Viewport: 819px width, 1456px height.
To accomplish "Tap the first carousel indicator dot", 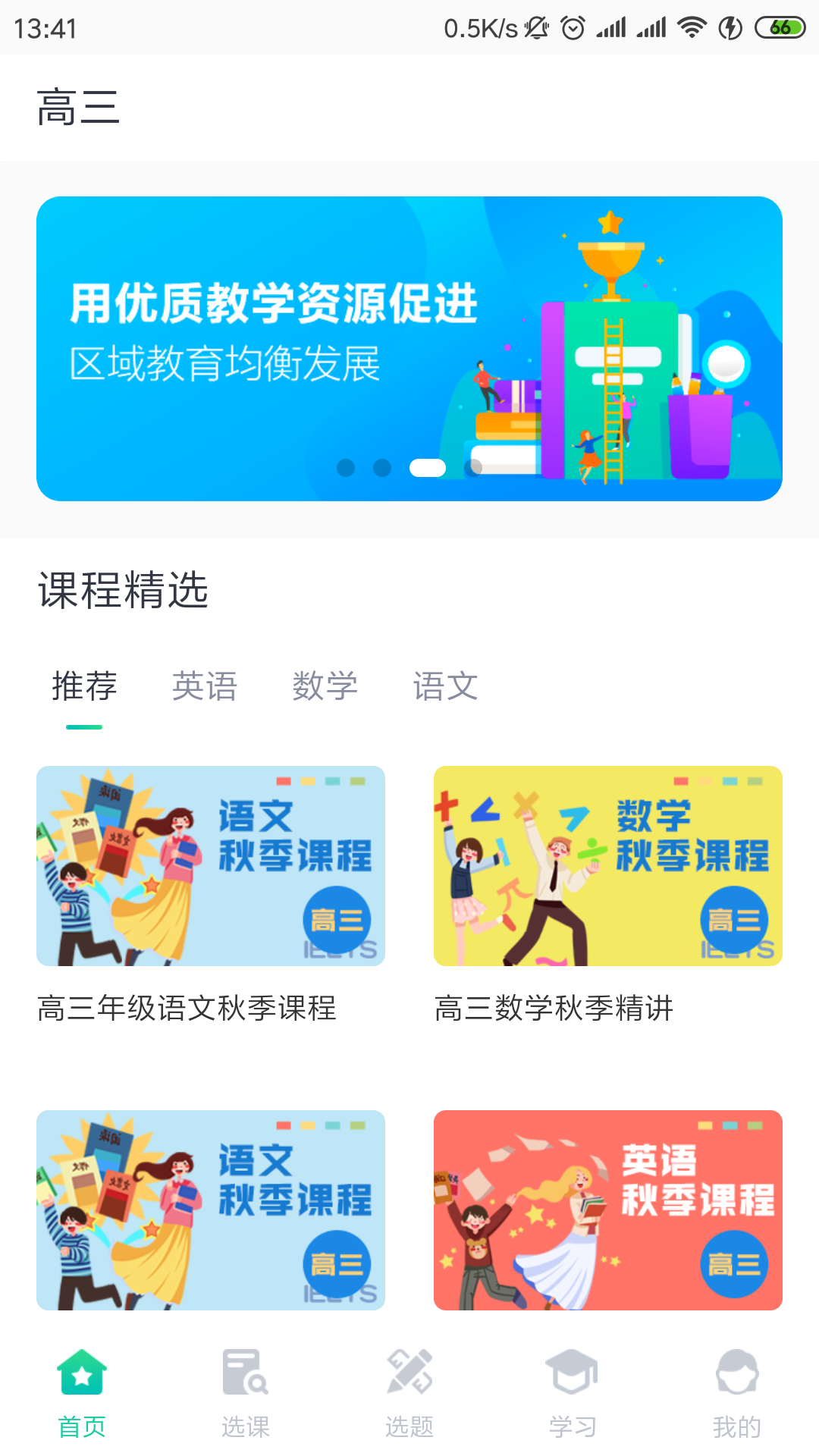I will pyautogui.click(x=347, y=468).
